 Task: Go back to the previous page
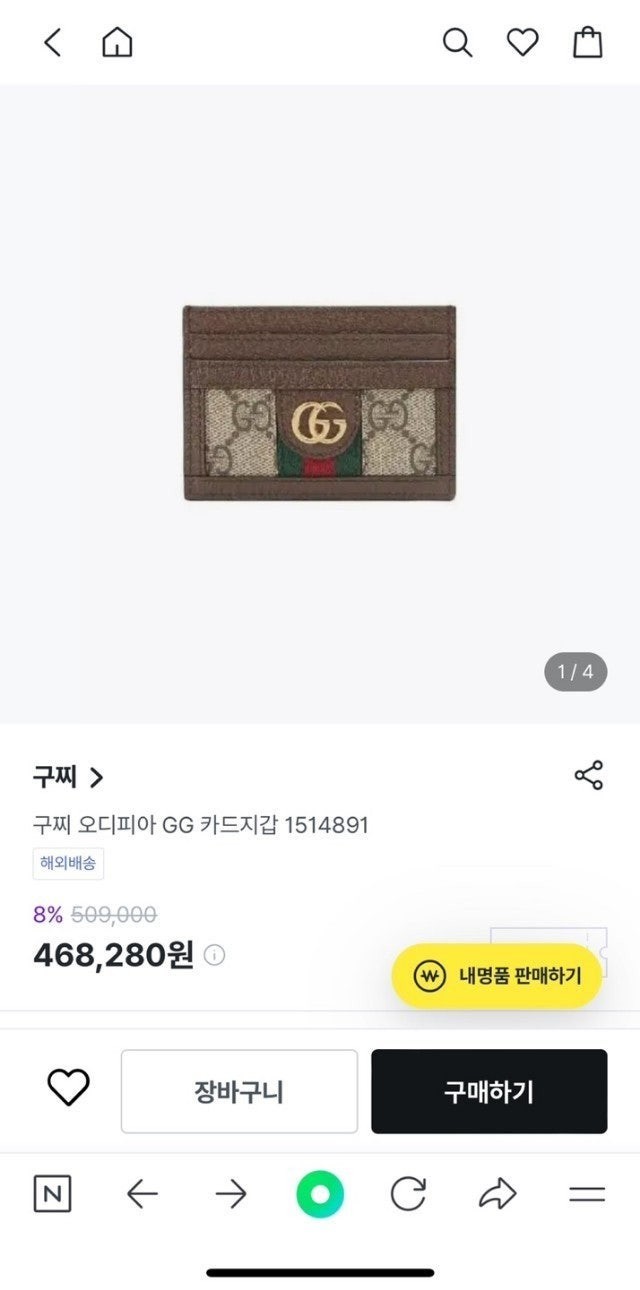[x=53, y=42]
